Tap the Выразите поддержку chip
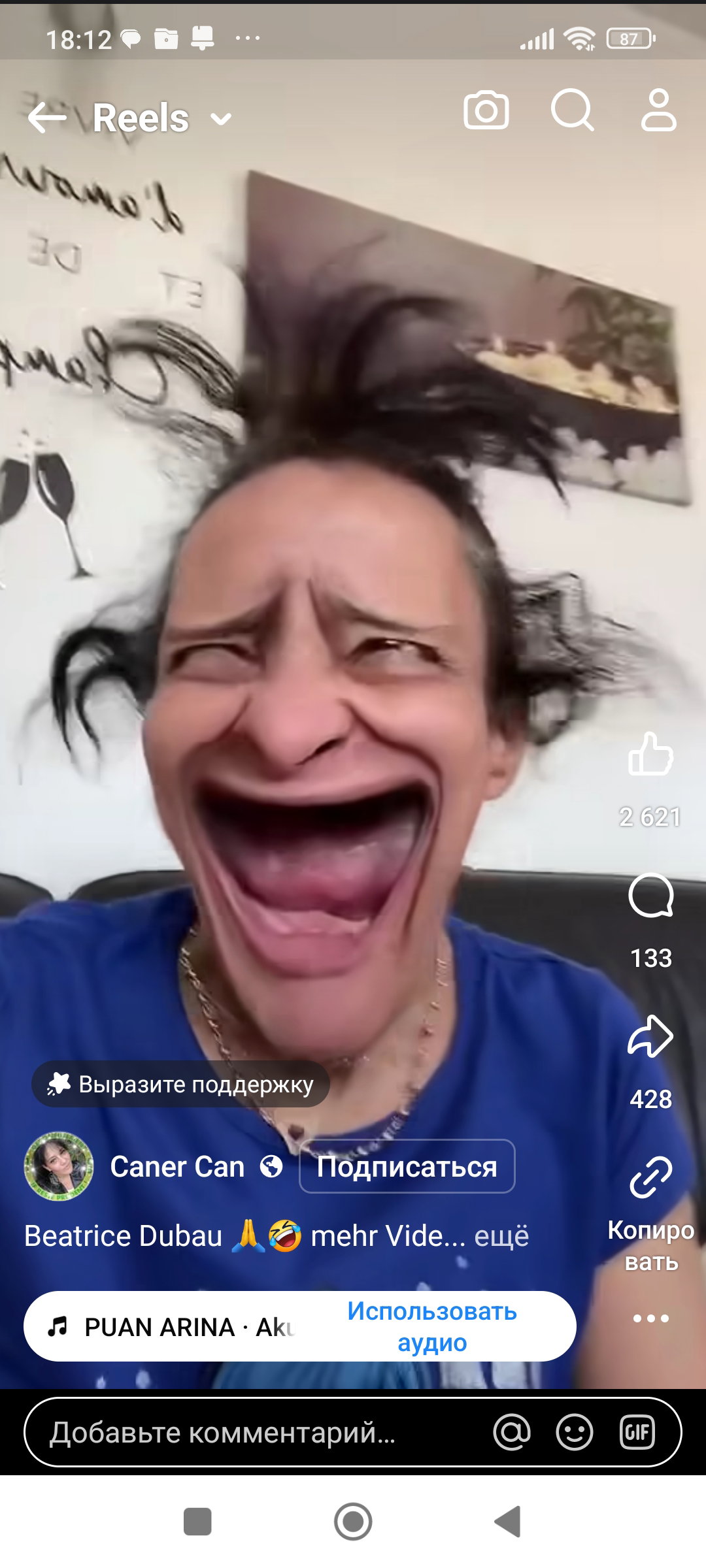 pyautogui.click(x=181, y=1084)
